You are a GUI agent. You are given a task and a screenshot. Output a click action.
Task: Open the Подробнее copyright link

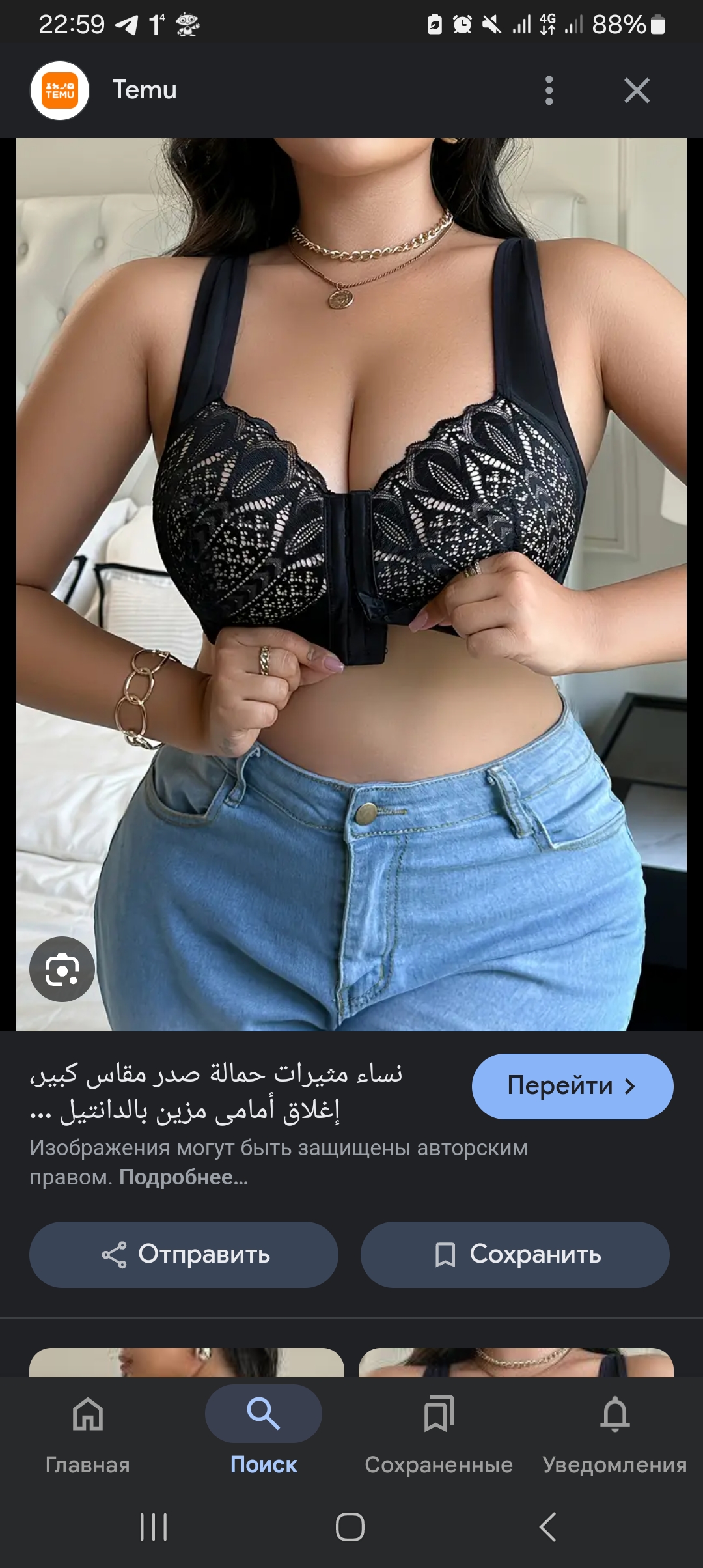click(x=184, y=1177)
